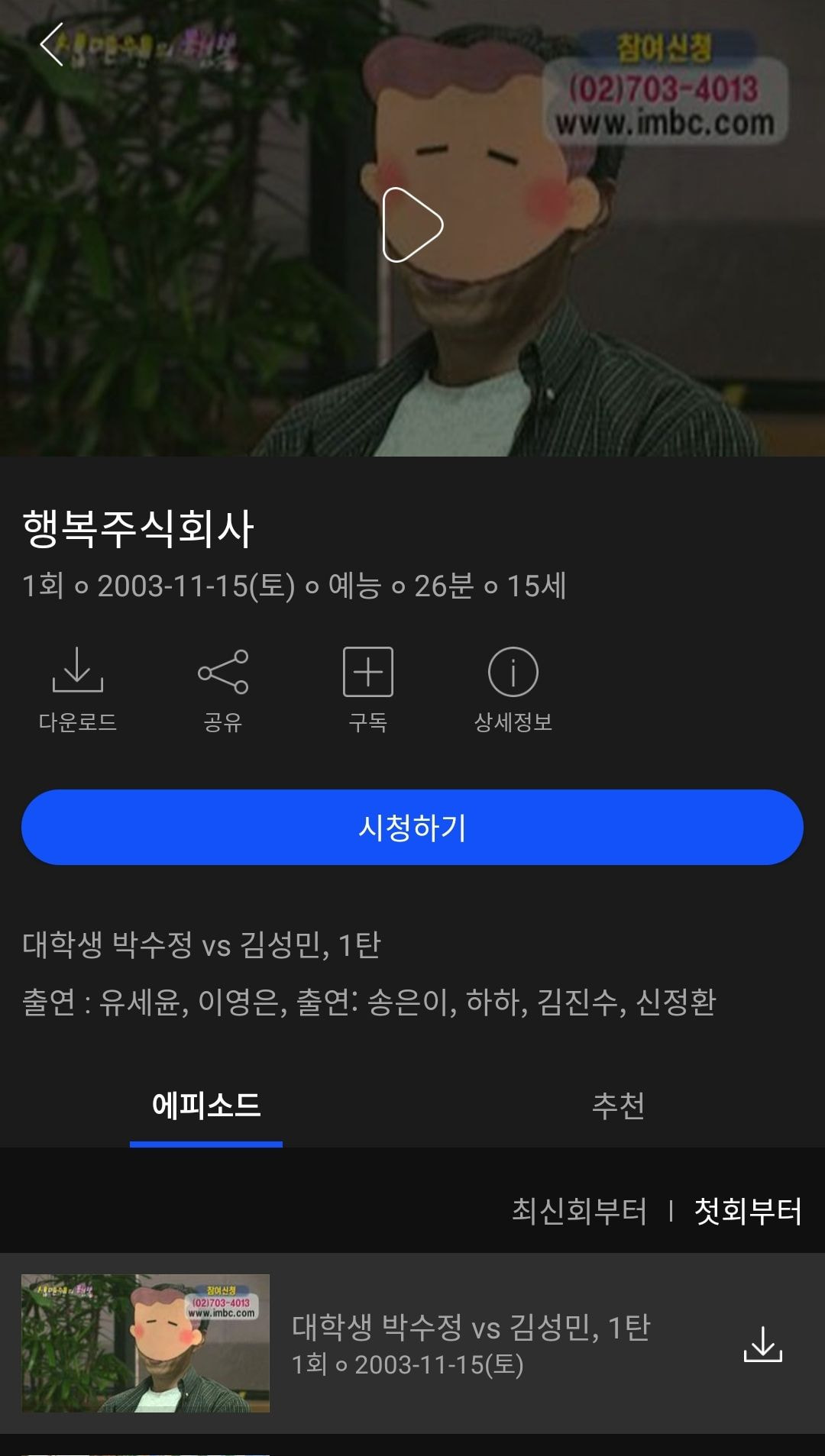
Task: Open 상세정보 details
Action: click(513, 688)
